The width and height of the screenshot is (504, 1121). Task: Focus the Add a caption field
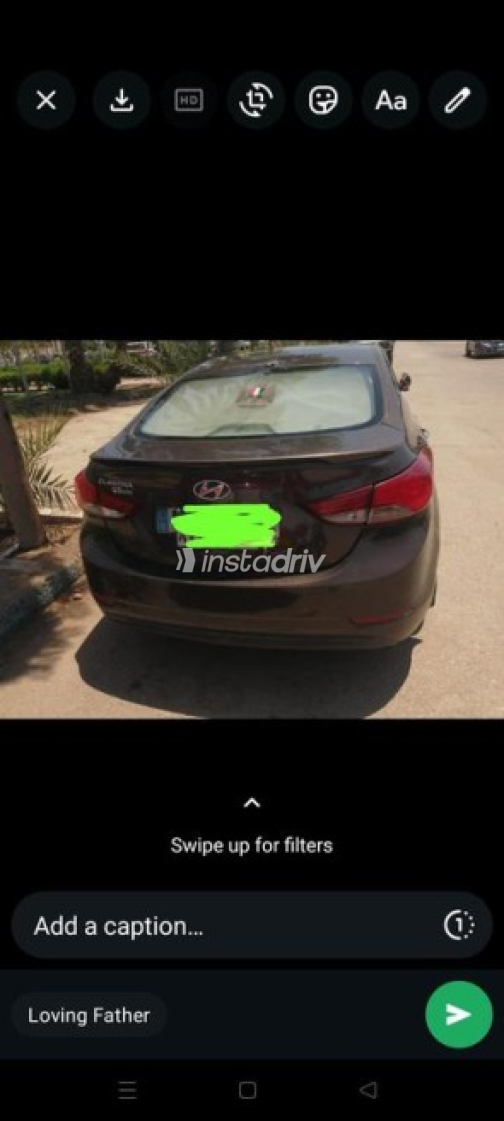[x=229, y=926]
